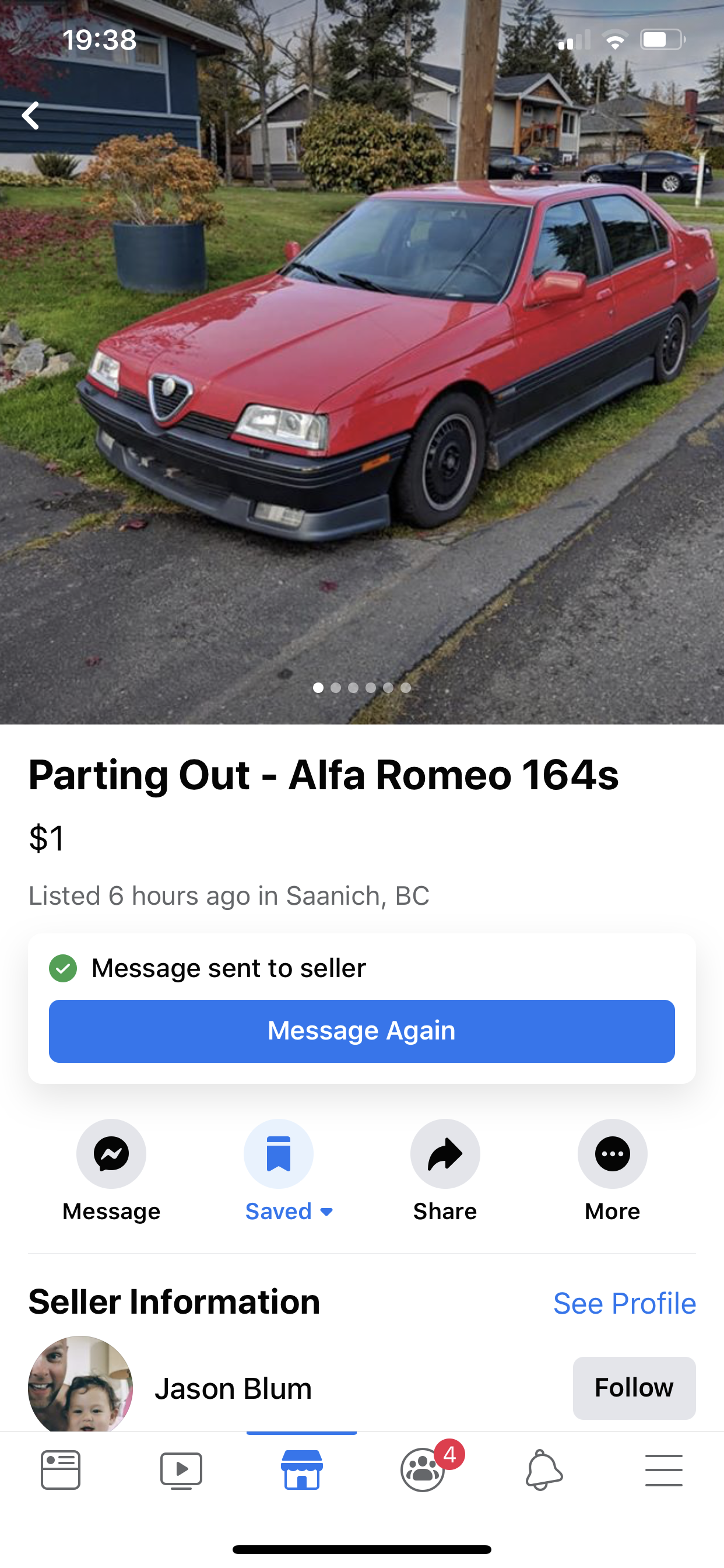Open More options for the listing
Viewport: 724px width, 1568px height.
click(612, 1153)
